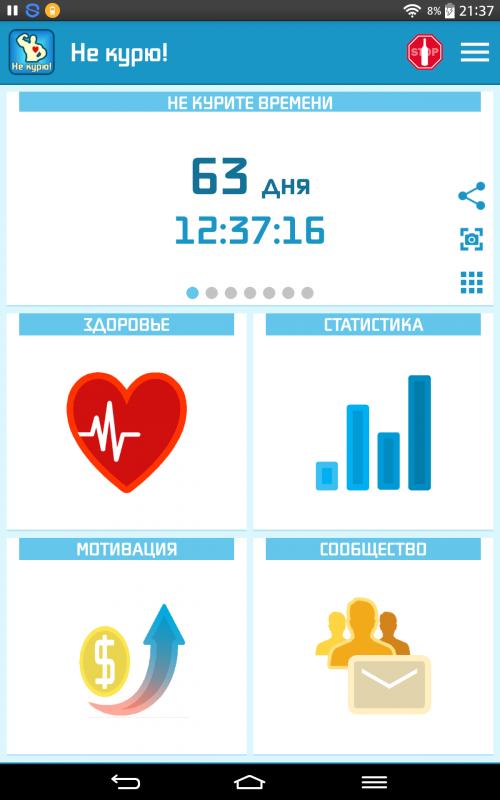Image resolution: width=500 pixels, height=800 pixels.
Task: Go to the home screen
Action: (249, 782)
